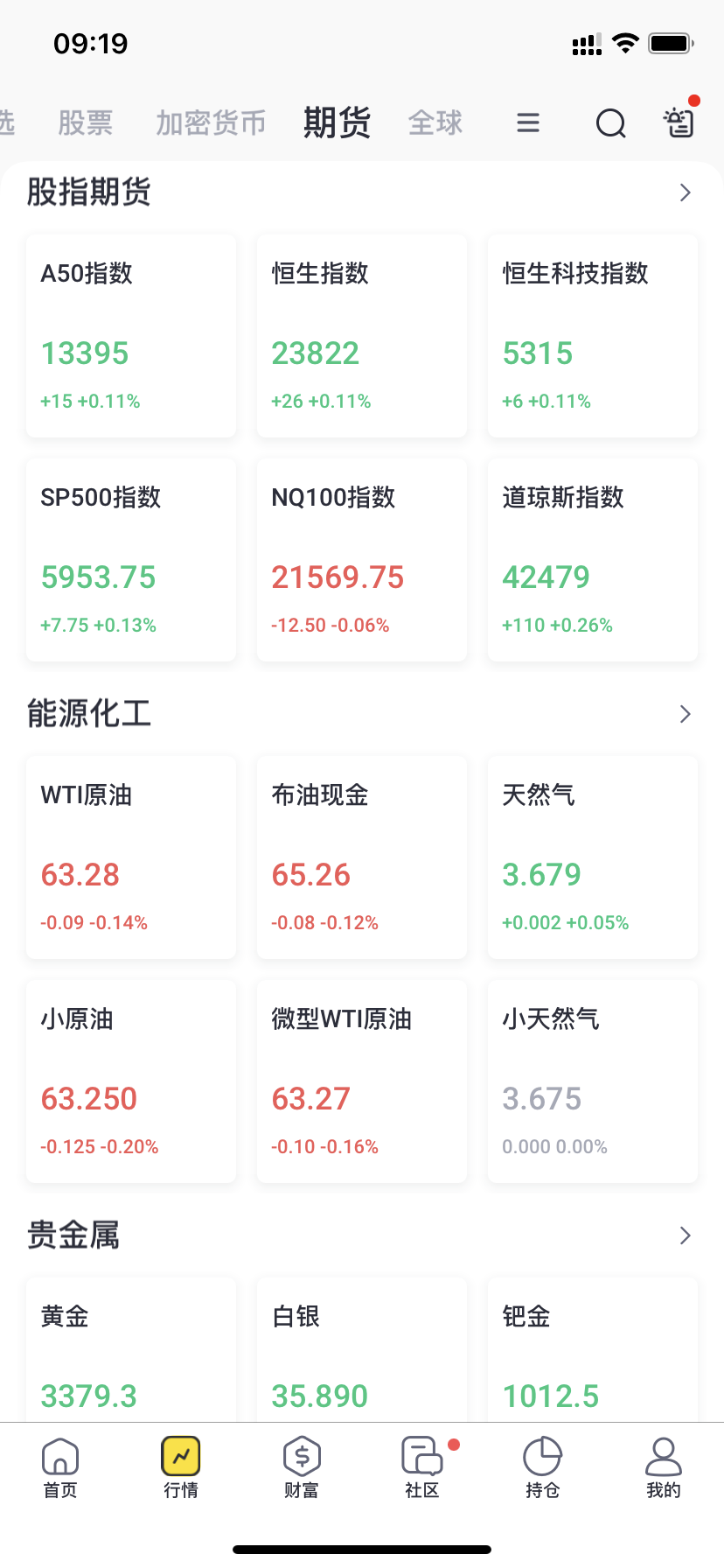Switch to the 股票 tab
This screenshot has width=724, height=1568.
point(86,123)
